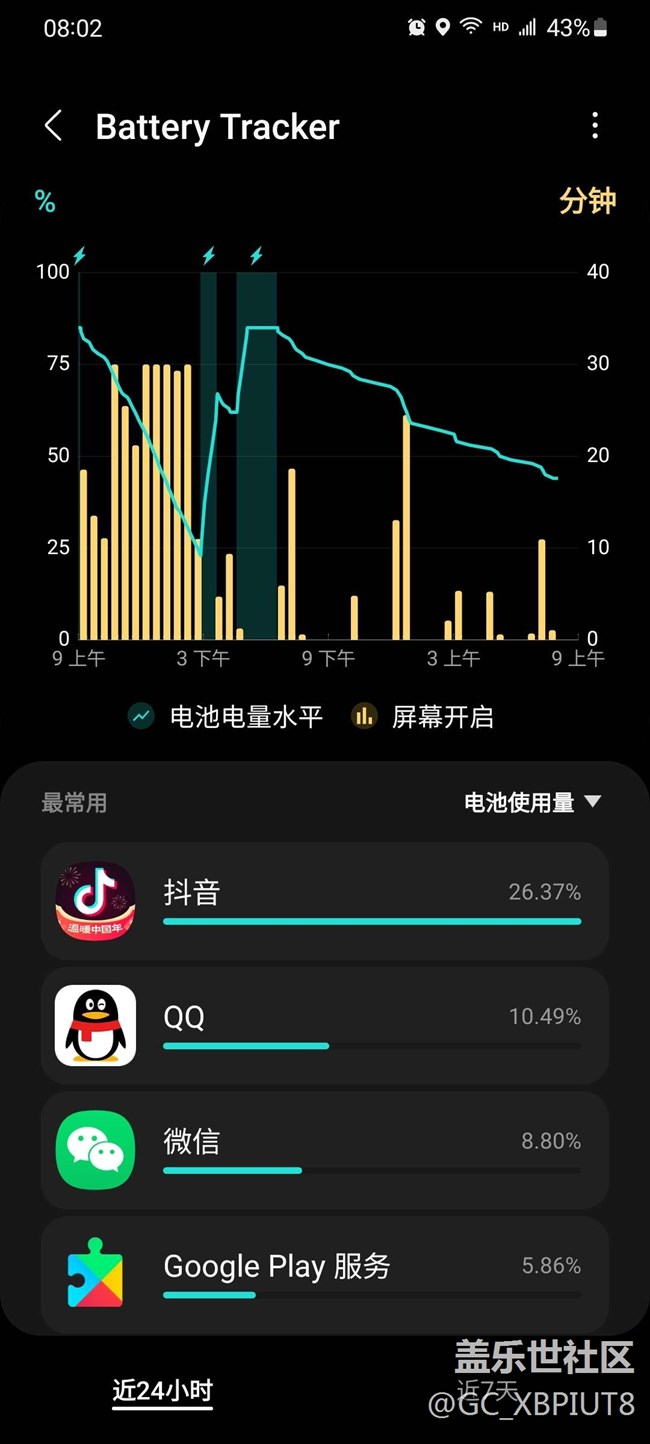
Task: Toggle the 屏幕开启 chart legend
Action: click(x=423, y=716)
